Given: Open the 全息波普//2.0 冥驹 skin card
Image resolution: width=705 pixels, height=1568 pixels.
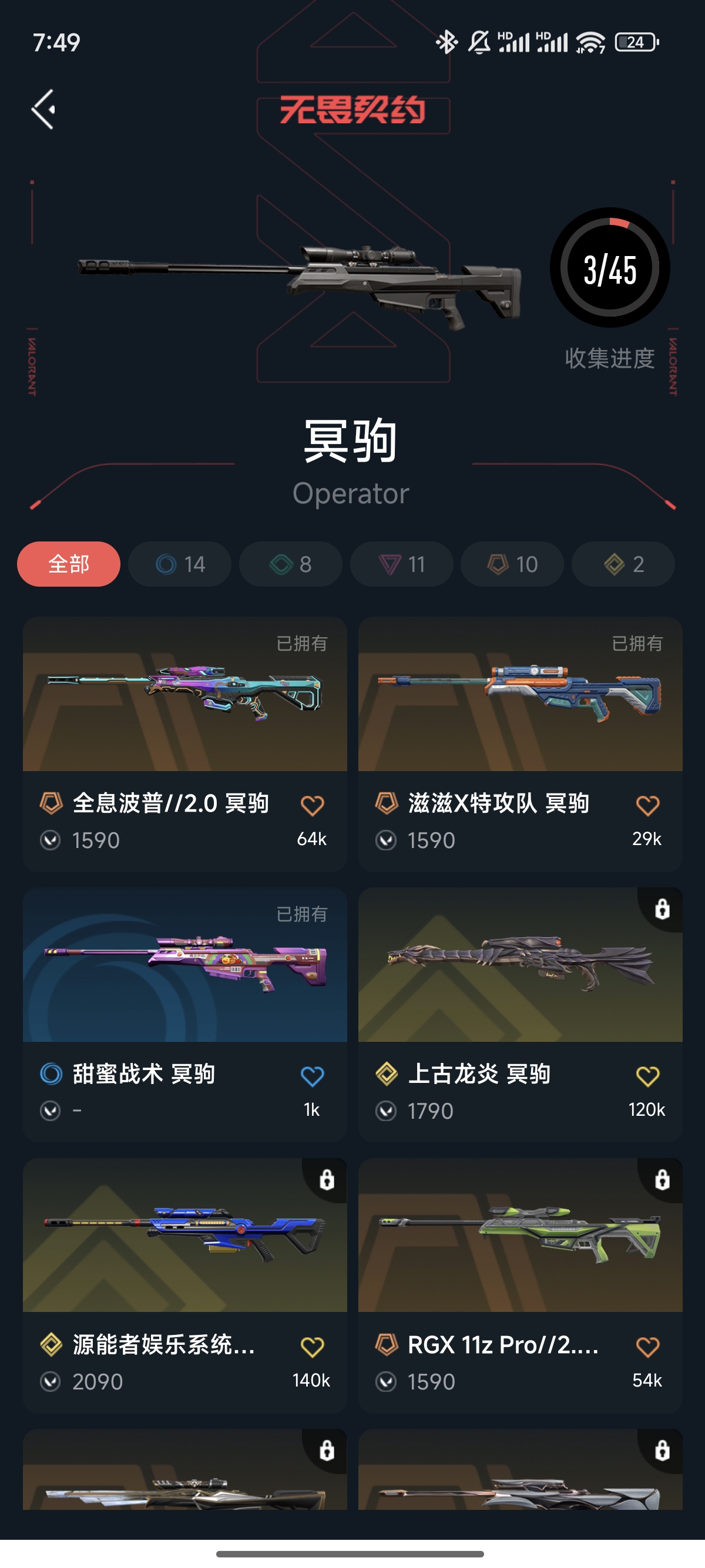Looking at the screenshot, I should (x=185, y=744).
